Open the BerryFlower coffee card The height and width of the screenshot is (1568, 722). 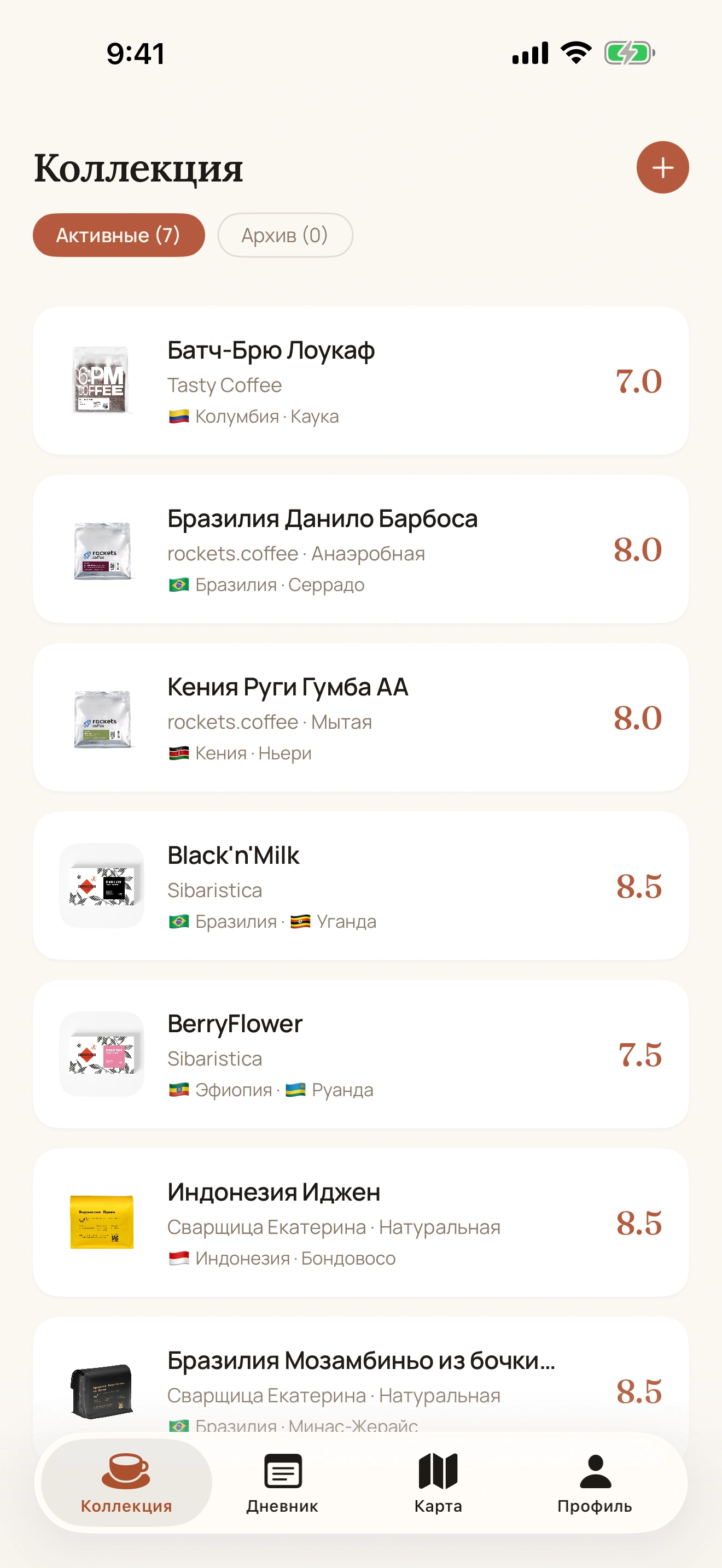361,1054
